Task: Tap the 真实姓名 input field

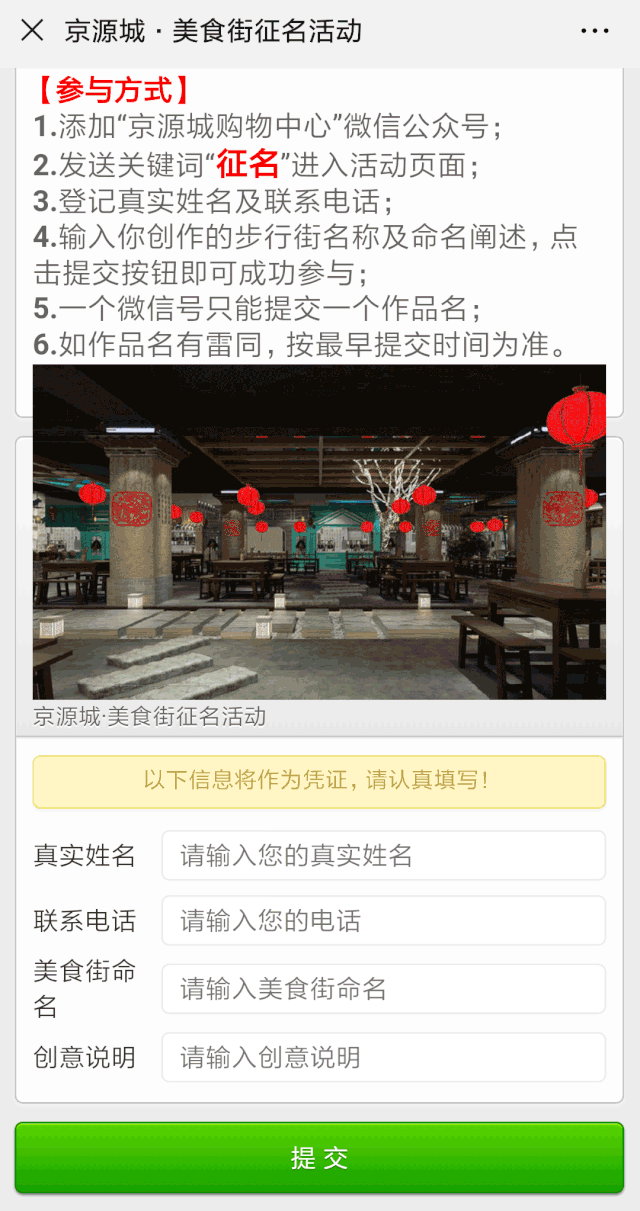Action: (383, 855)
